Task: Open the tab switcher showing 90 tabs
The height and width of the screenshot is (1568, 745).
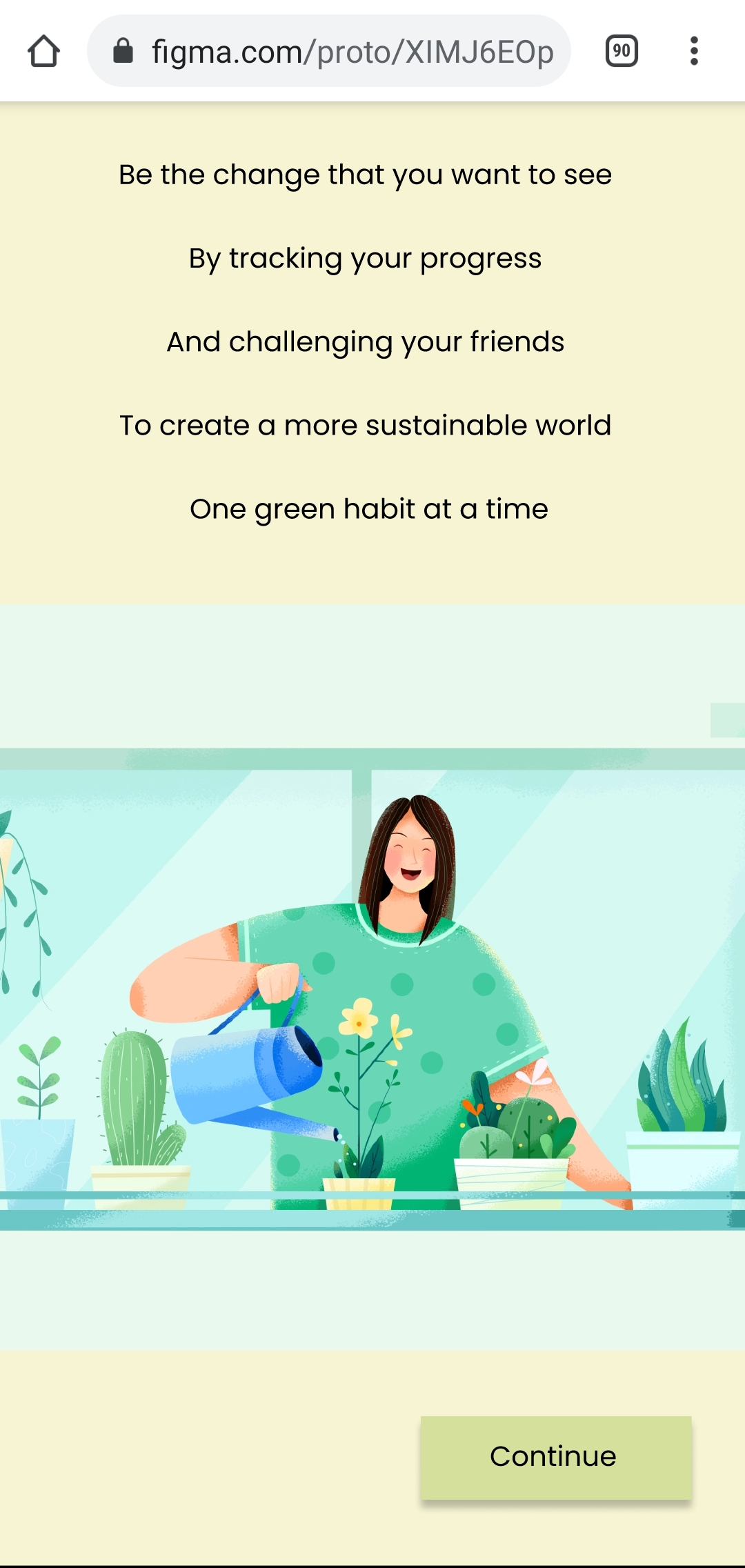Action: (x=622, y=51)
